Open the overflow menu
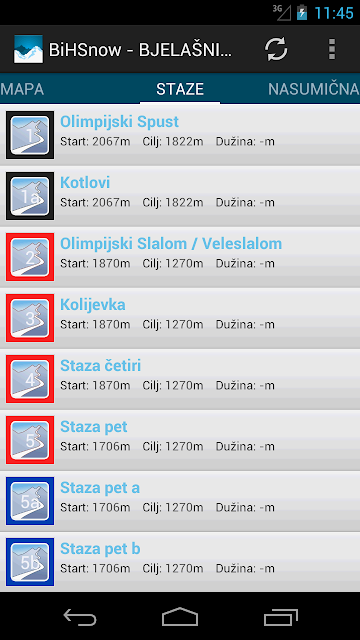The image size is (360, 640). (332, 49)
